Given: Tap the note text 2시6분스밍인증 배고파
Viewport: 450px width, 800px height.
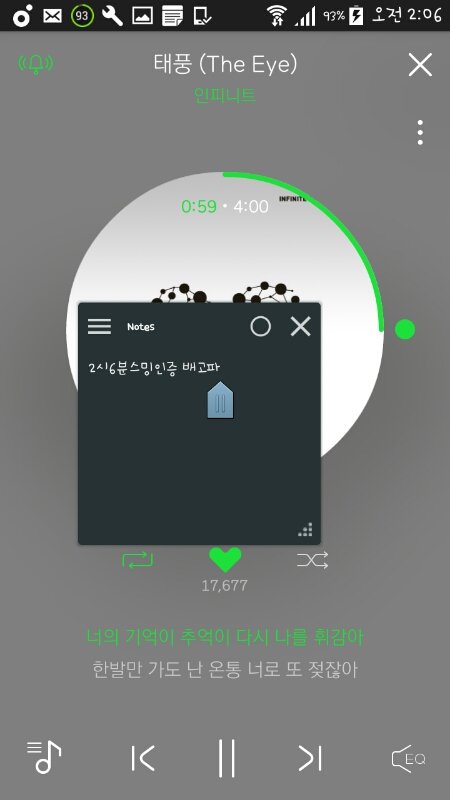Looking at the screenshot, I should pyautogui.click(x=154, y=367).
